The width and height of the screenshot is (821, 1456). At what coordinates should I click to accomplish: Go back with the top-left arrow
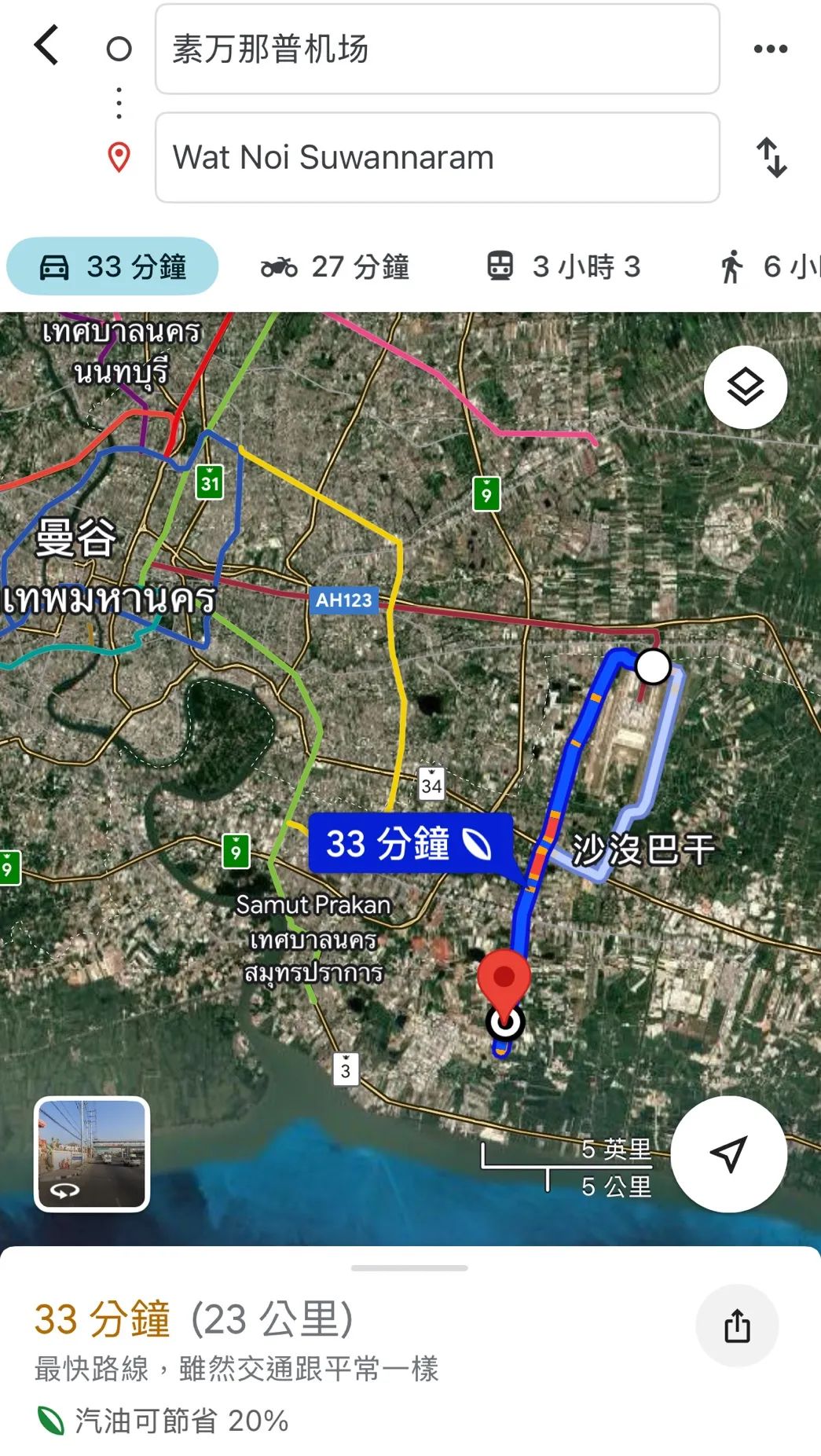(x=47, y=45)
